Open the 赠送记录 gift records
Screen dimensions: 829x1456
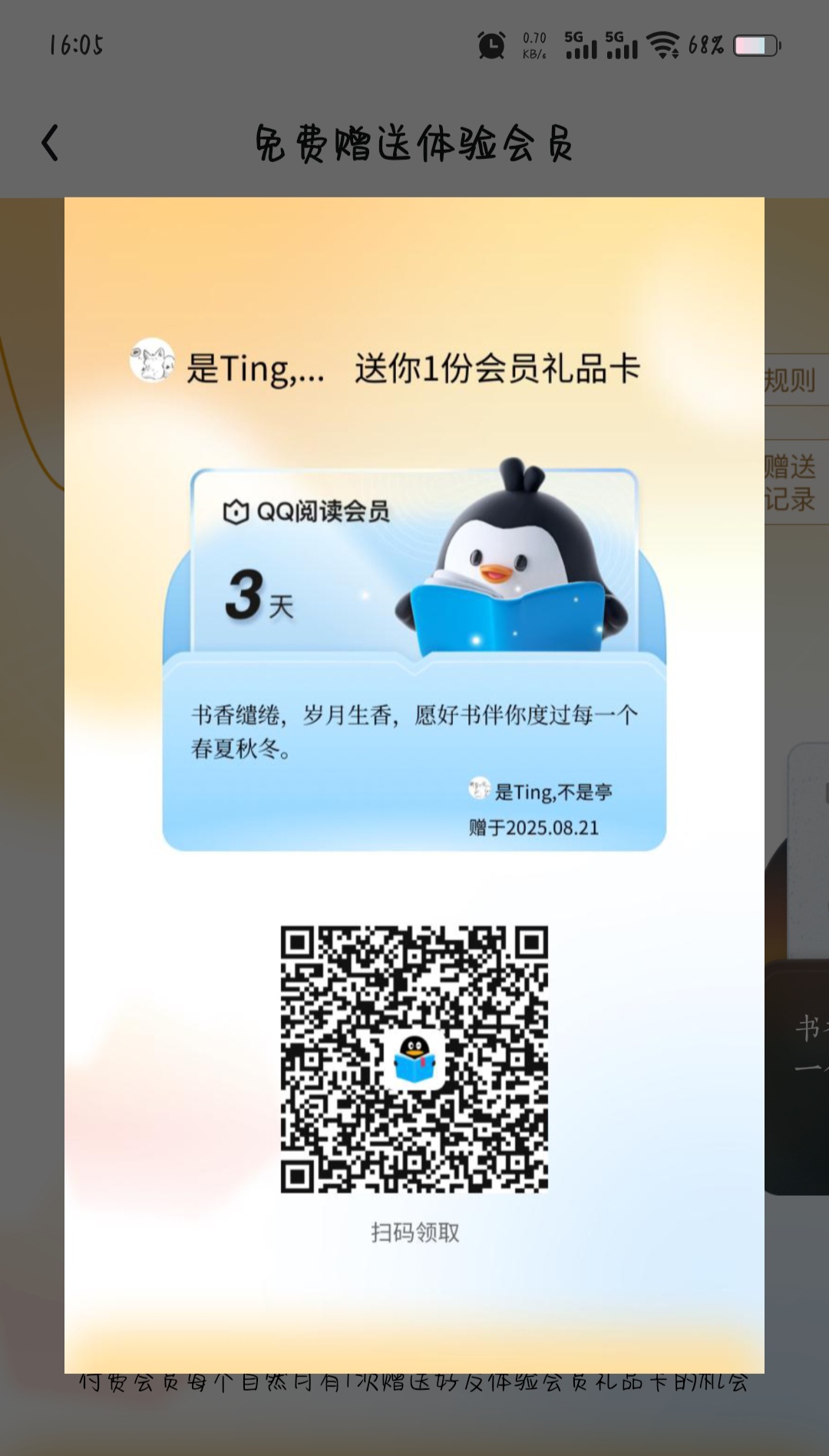795,482
